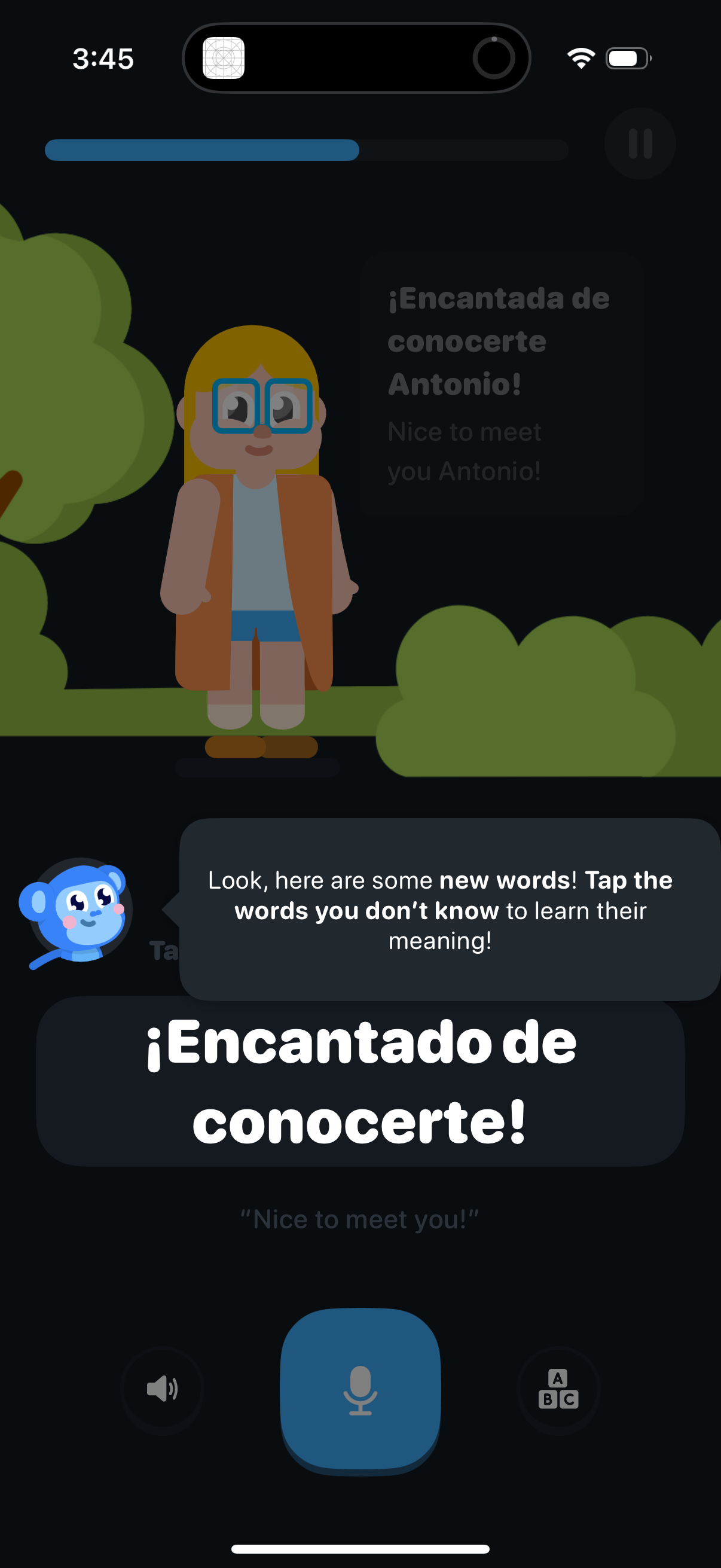Select the blonde character with glasses

pyautogui.click(x=255, y=536)
